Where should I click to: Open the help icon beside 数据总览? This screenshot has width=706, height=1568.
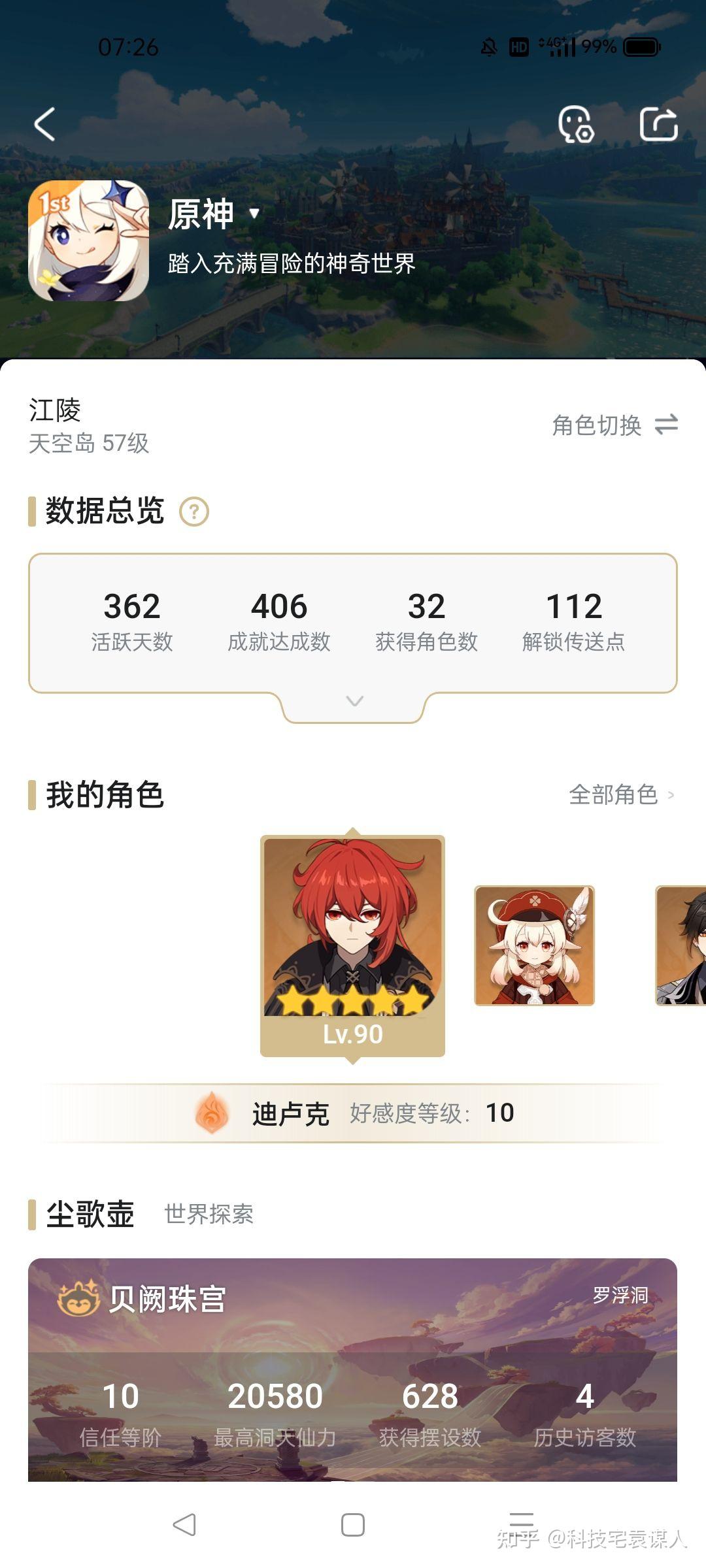194,512
